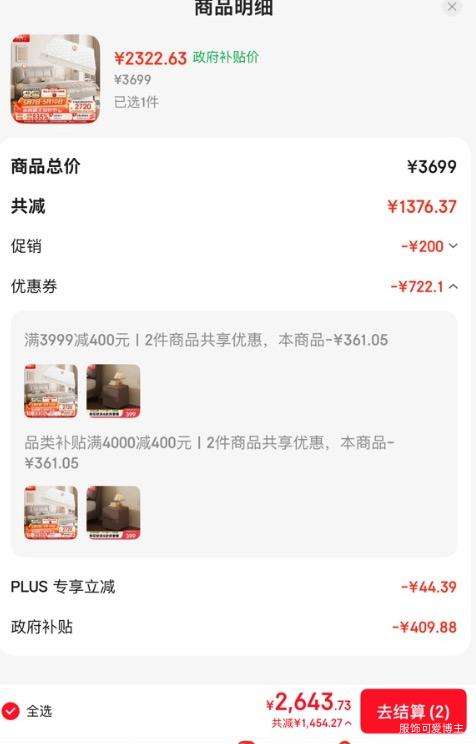This screenshot has width=476, height=744.
Task: Tap 去结算 to check out
Action: (413, 711)
